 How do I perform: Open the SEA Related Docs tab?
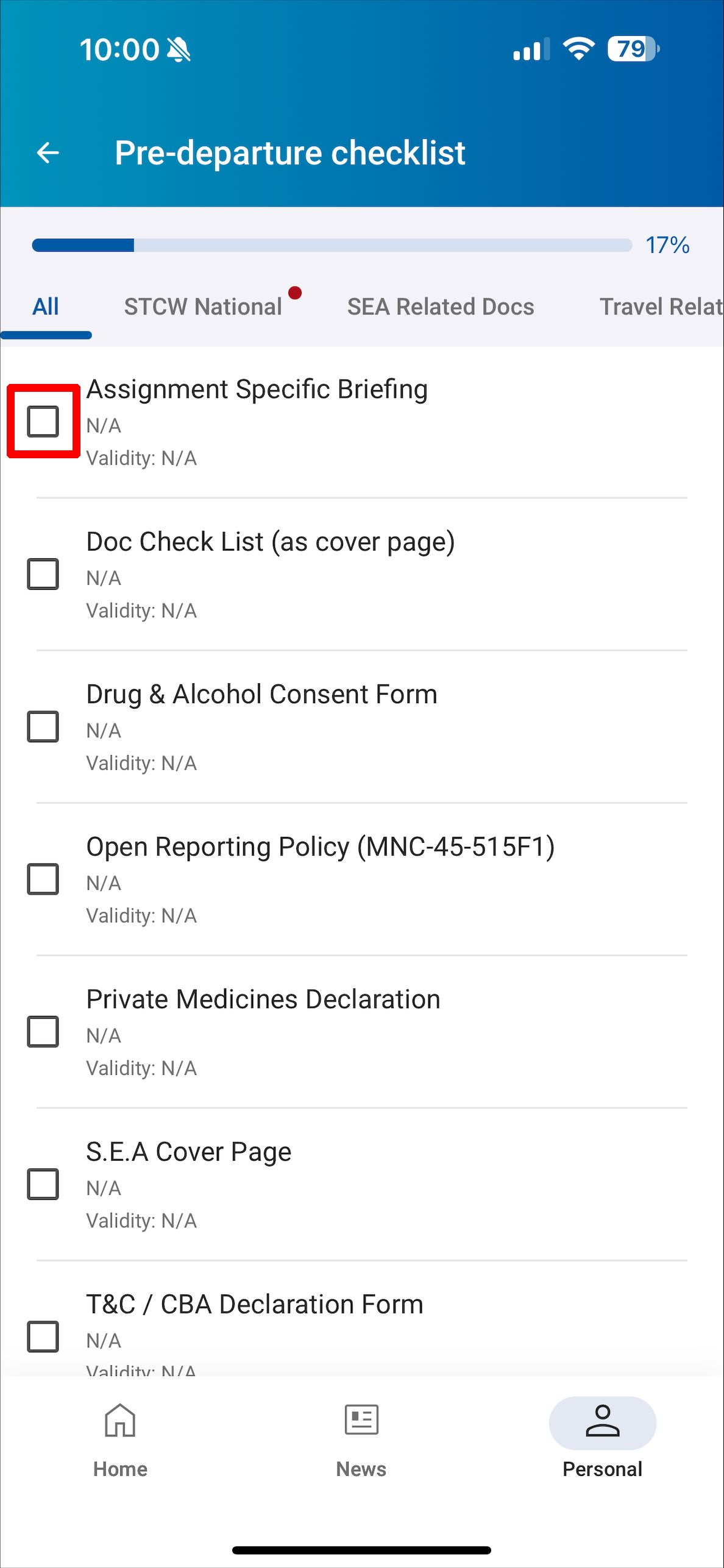click(x=441, y=307)
